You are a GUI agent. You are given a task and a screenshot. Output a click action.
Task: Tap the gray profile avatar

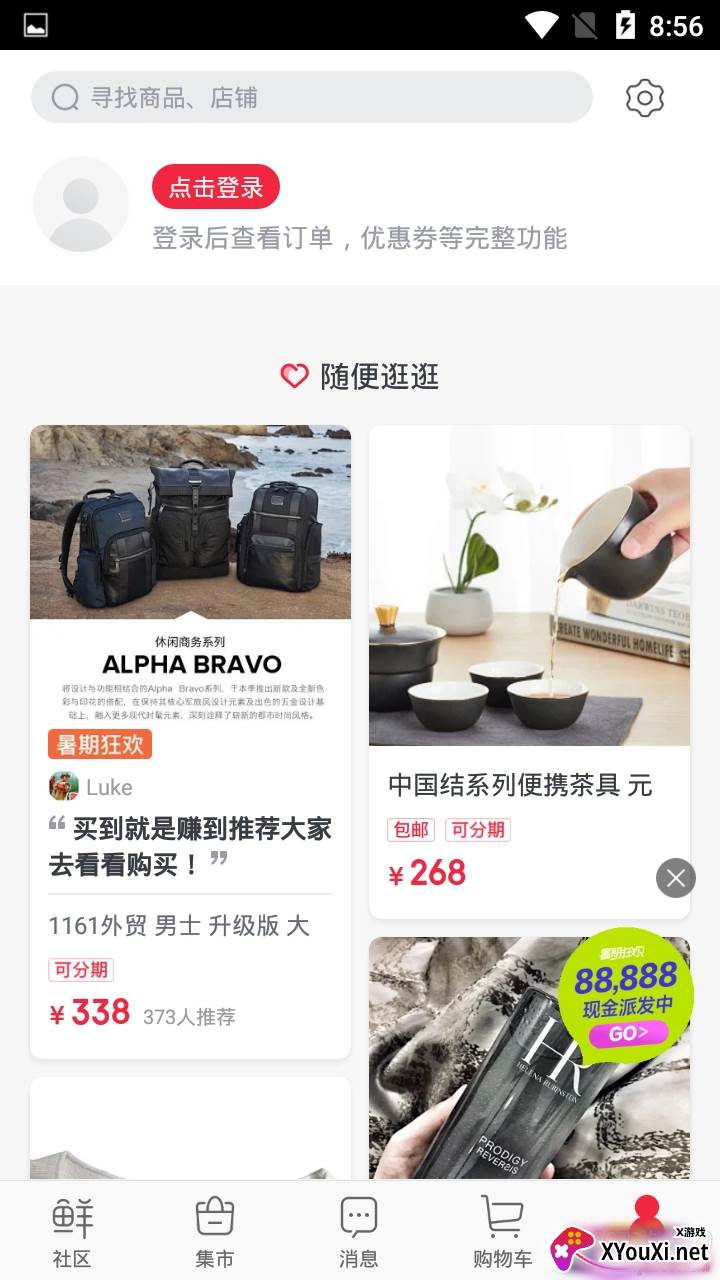(81, 204)
